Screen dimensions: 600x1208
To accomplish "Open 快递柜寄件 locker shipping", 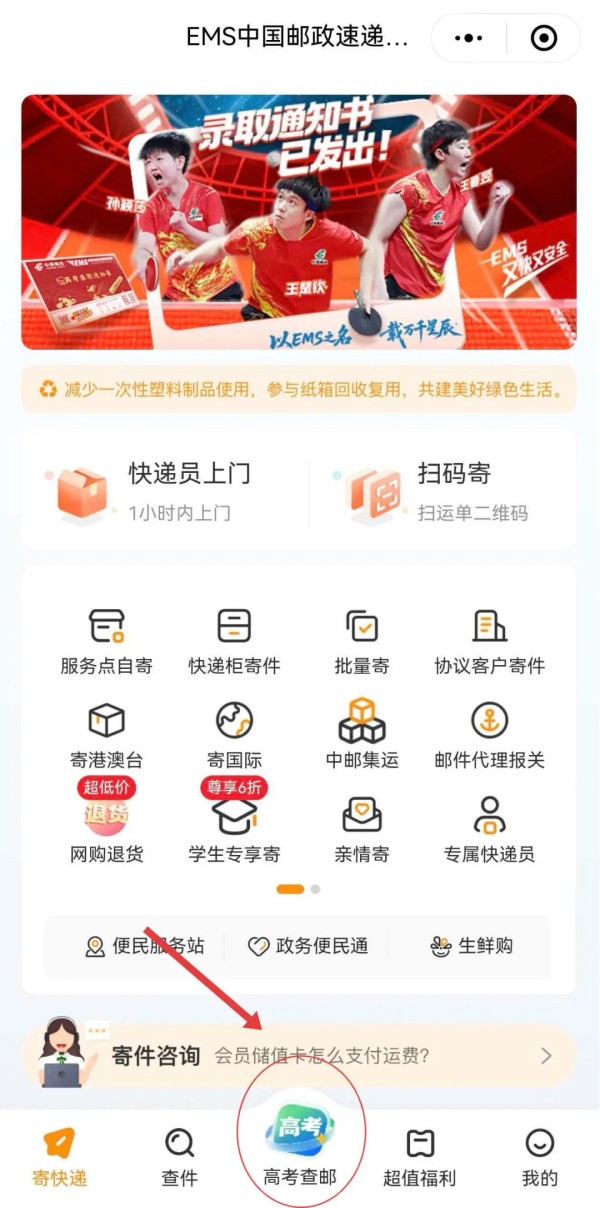I will click(x=234, y=642).
